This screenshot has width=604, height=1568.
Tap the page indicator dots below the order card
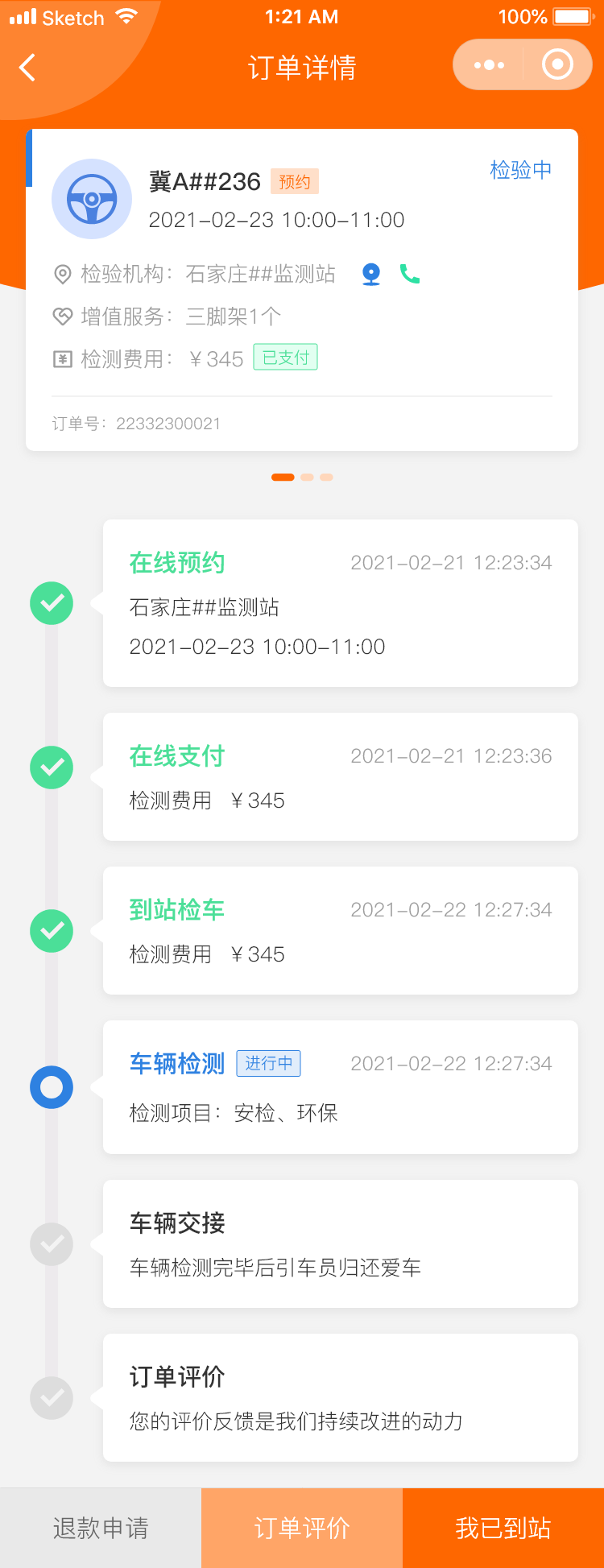pos(302,478)
